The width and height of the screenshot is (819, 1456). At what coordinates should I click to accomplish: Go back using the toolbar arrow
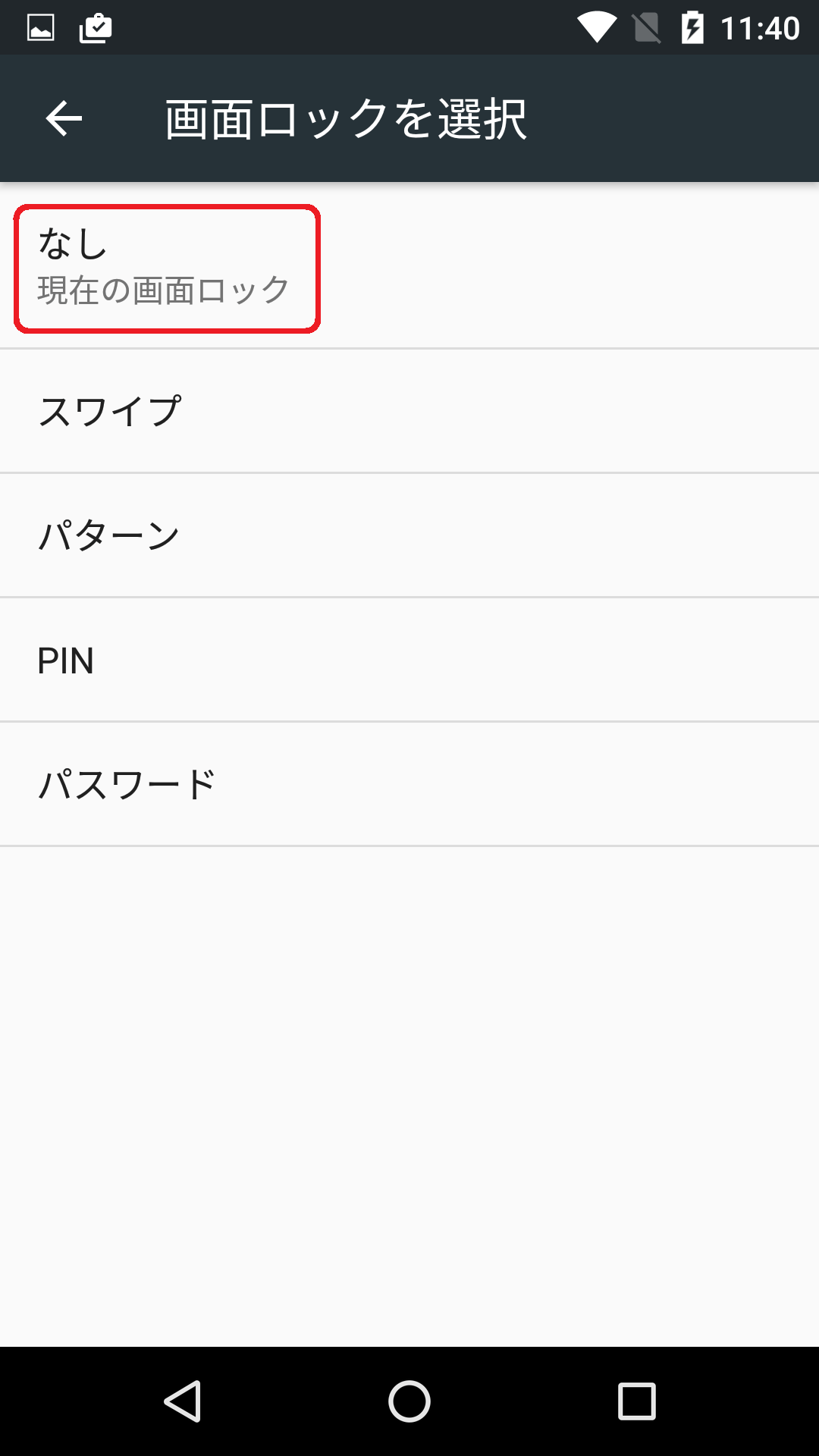tap(64, 118)
